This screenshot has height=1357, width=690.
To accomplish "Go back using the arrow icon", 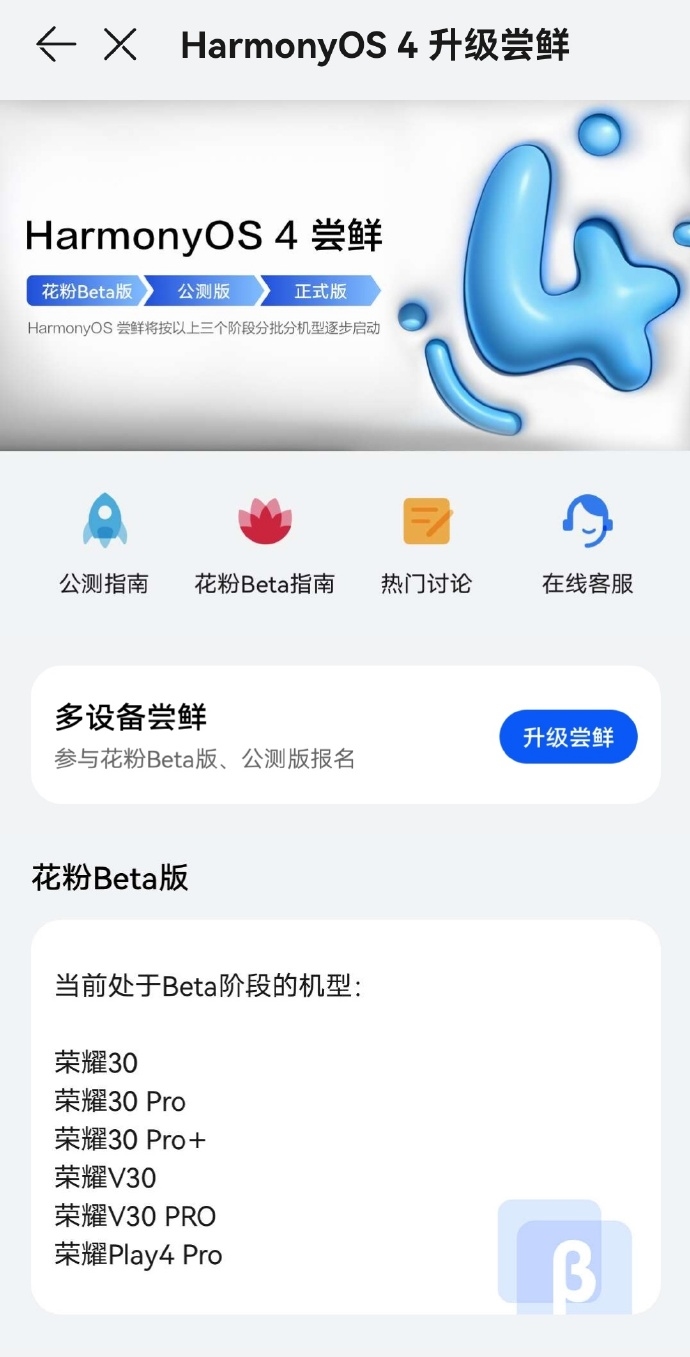I will coord(55,45).
